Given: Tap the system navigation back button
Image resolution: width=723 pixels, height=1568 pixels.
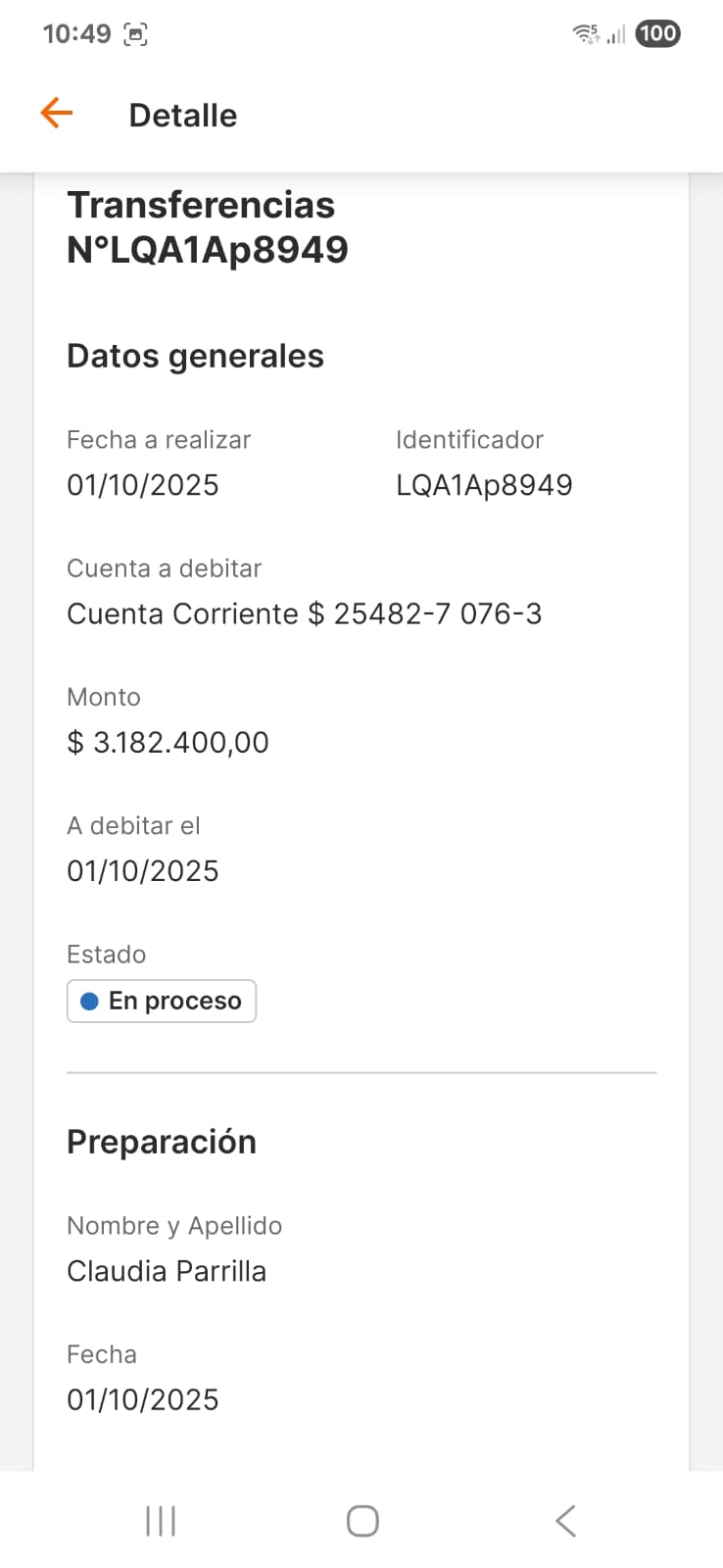Looking at the screenshot, I should click(565, 1521).
